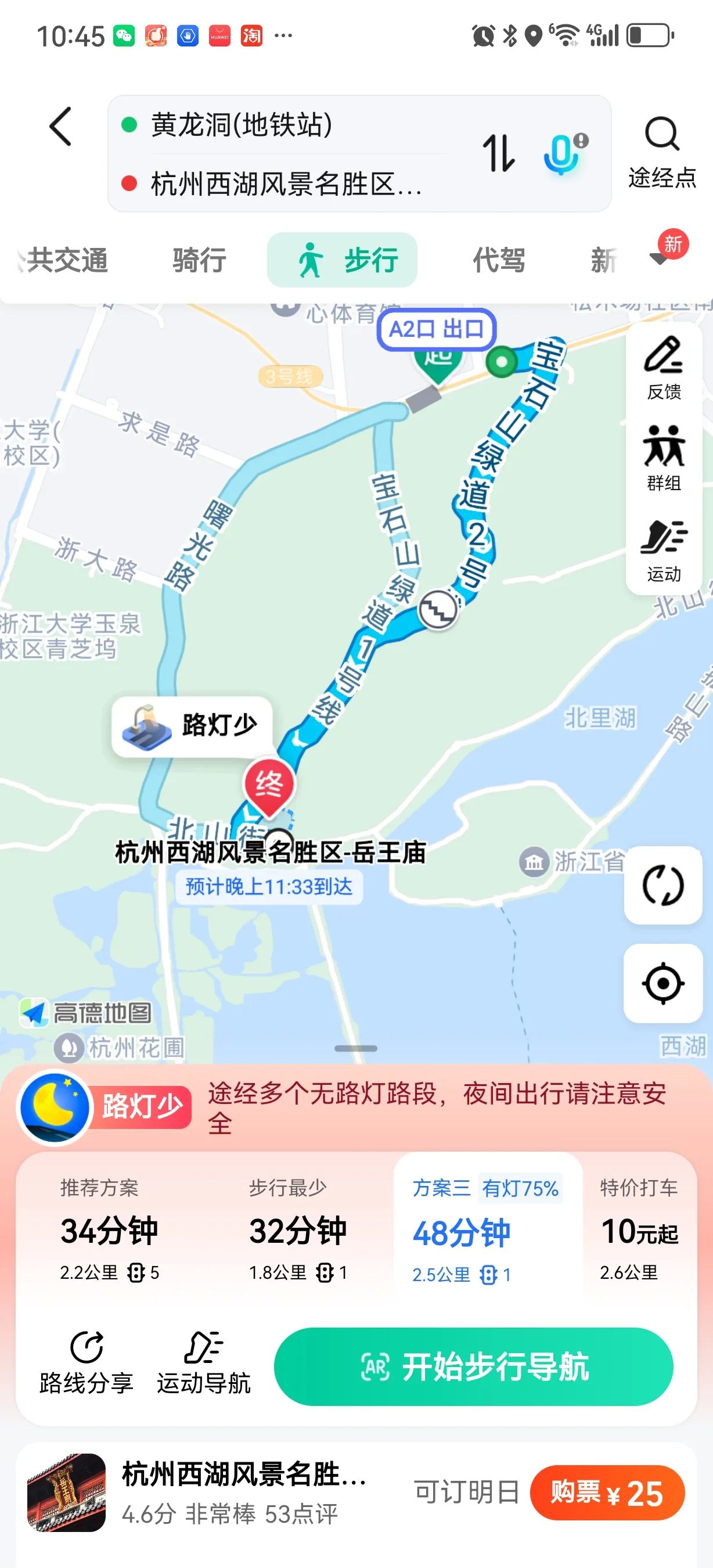Edit starting point 黄龙洞(地铁站)
The width and height of the screenshot is (713, 1568).
[242, 125]
